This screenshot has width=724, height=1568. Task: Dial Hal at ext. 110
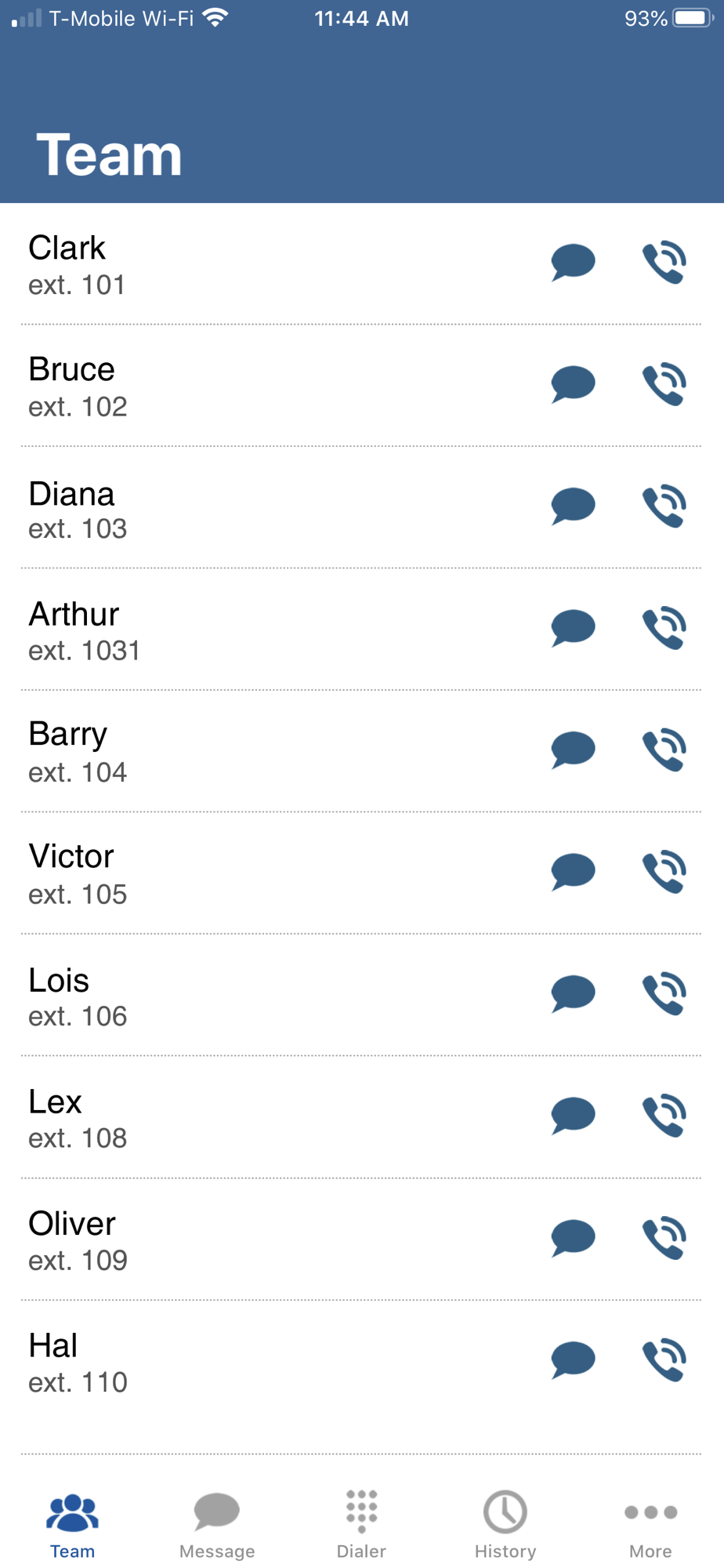(x=664, y=1359)
